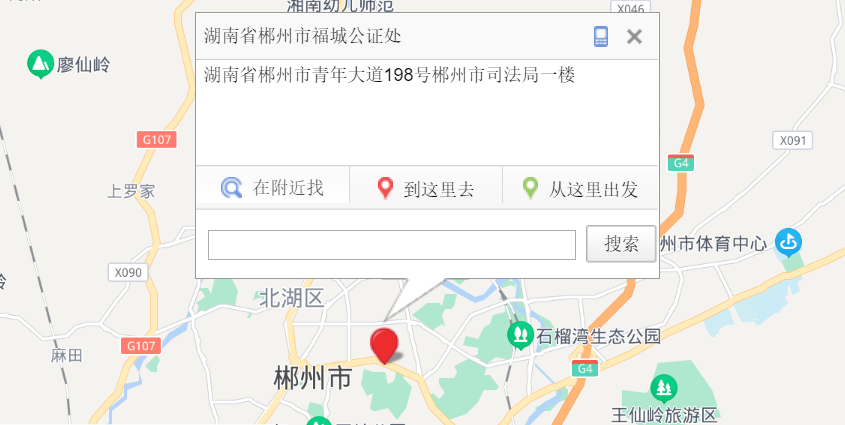
Task: Open 王仙岭旅游区 marker on map
Action: (663, 387)
